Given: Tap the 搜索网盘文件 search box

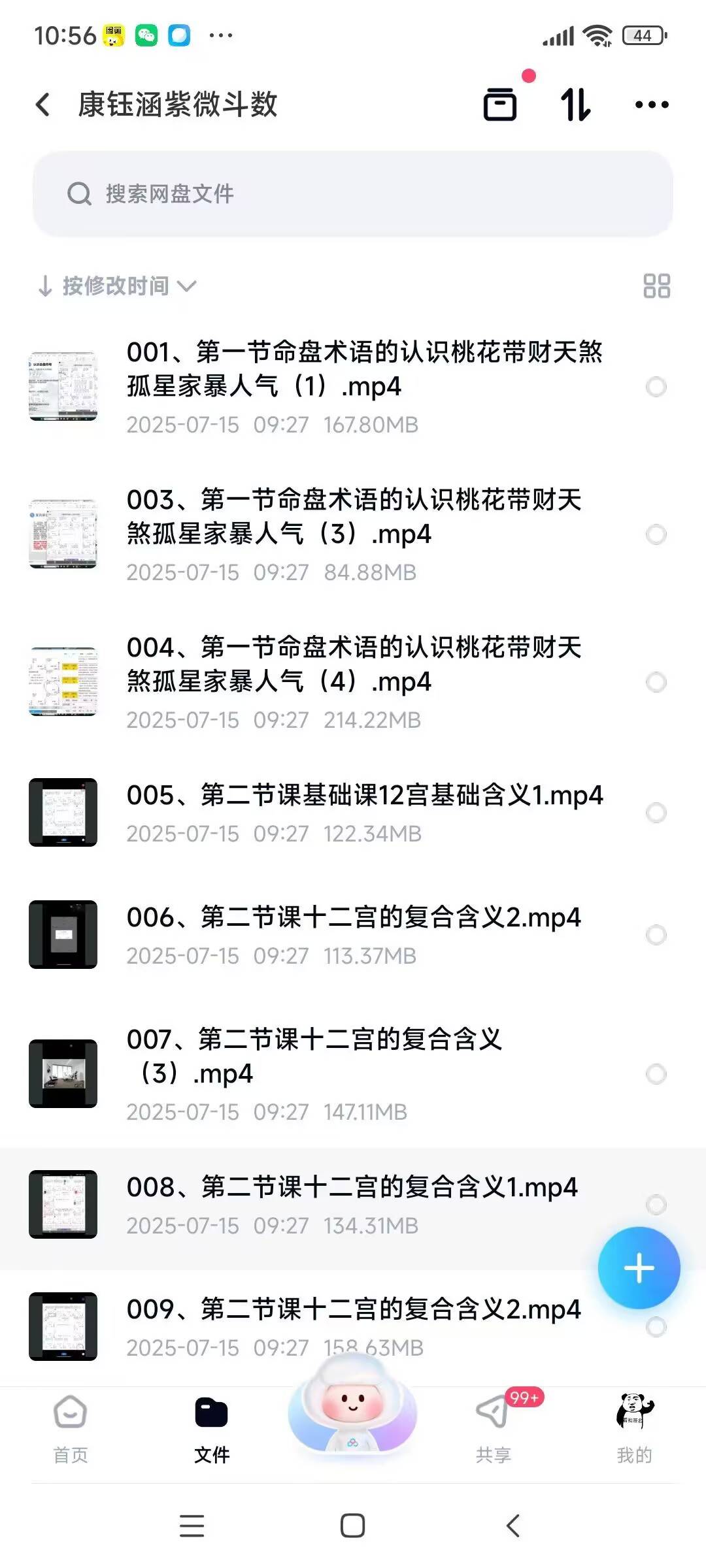Looking at the screenshot, I should click(x=353, y=193).
